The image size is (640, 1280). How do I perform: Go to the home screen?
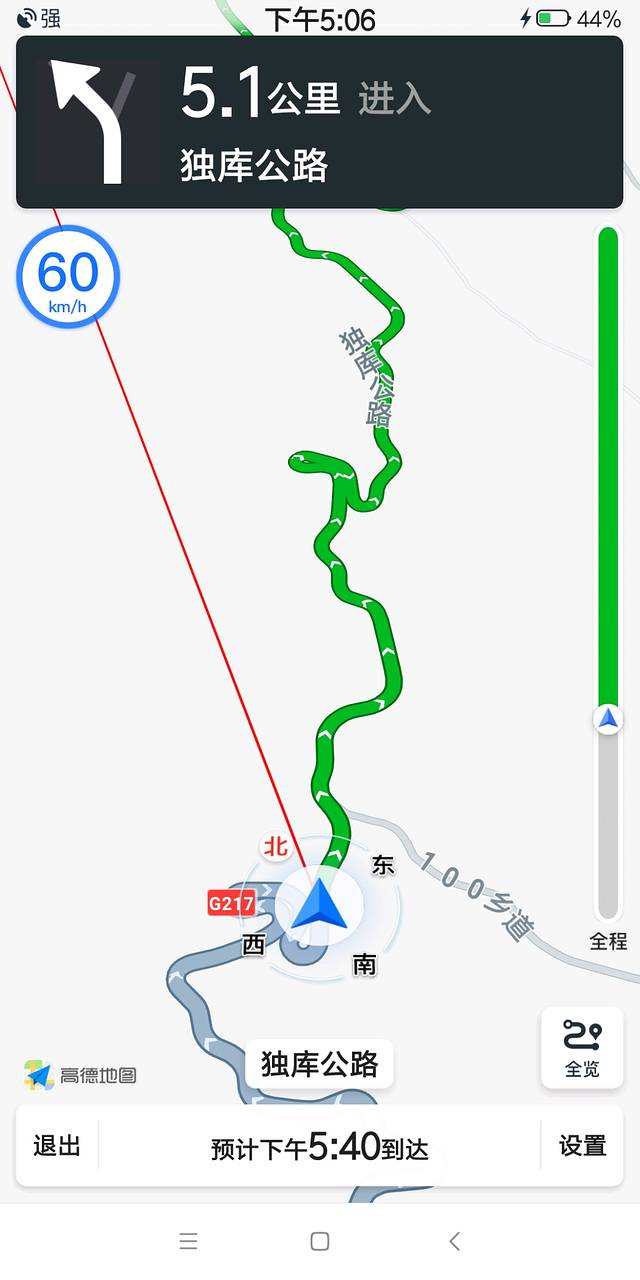click(320, 1241)
